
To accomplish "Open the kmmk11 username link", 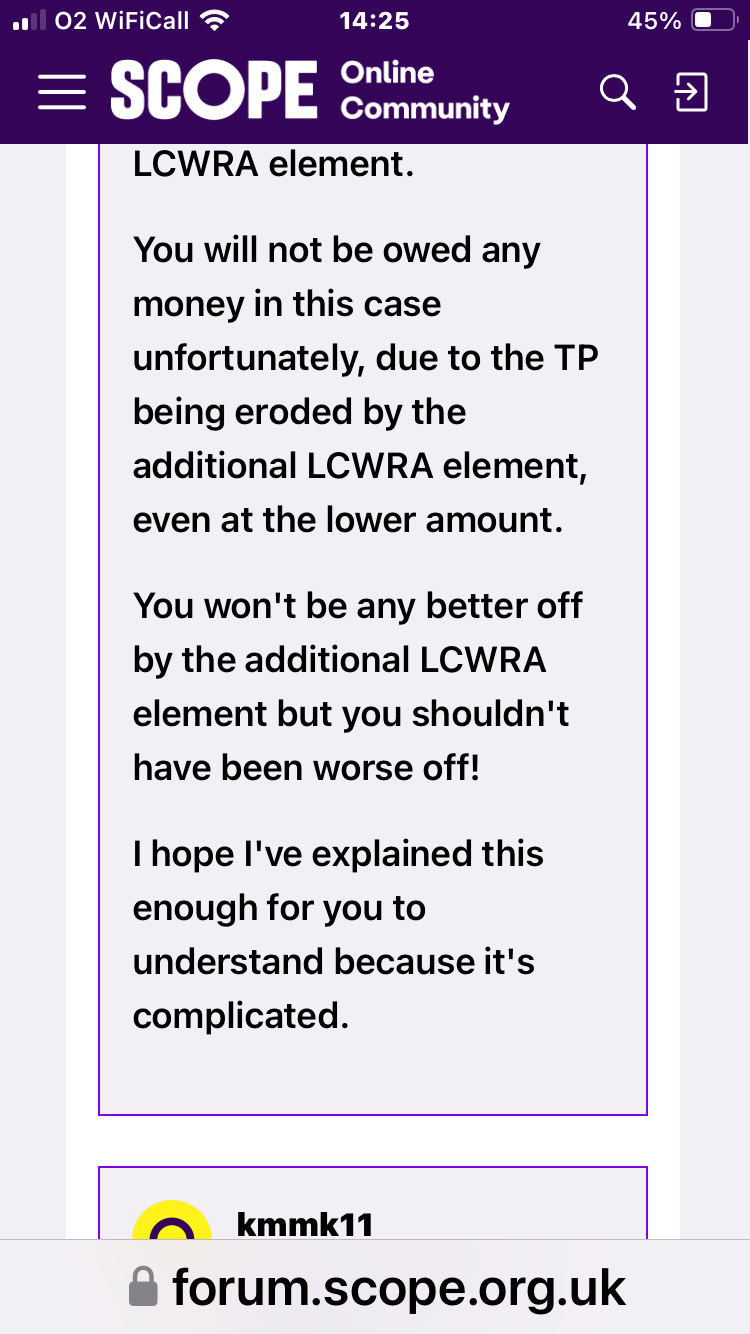I will (305, 1224).
